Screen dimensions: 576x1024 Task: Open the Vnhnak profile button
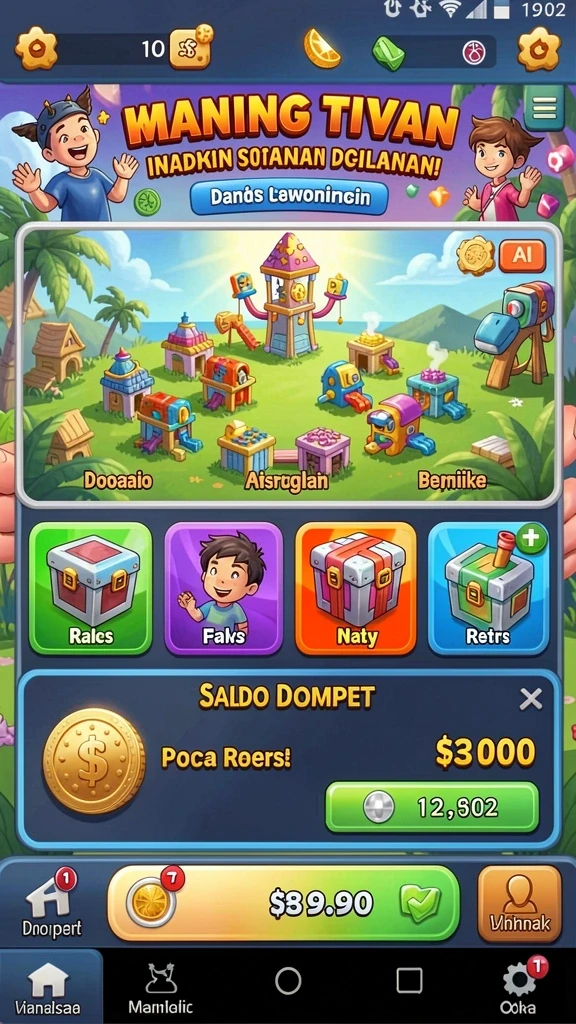point(520,904)
